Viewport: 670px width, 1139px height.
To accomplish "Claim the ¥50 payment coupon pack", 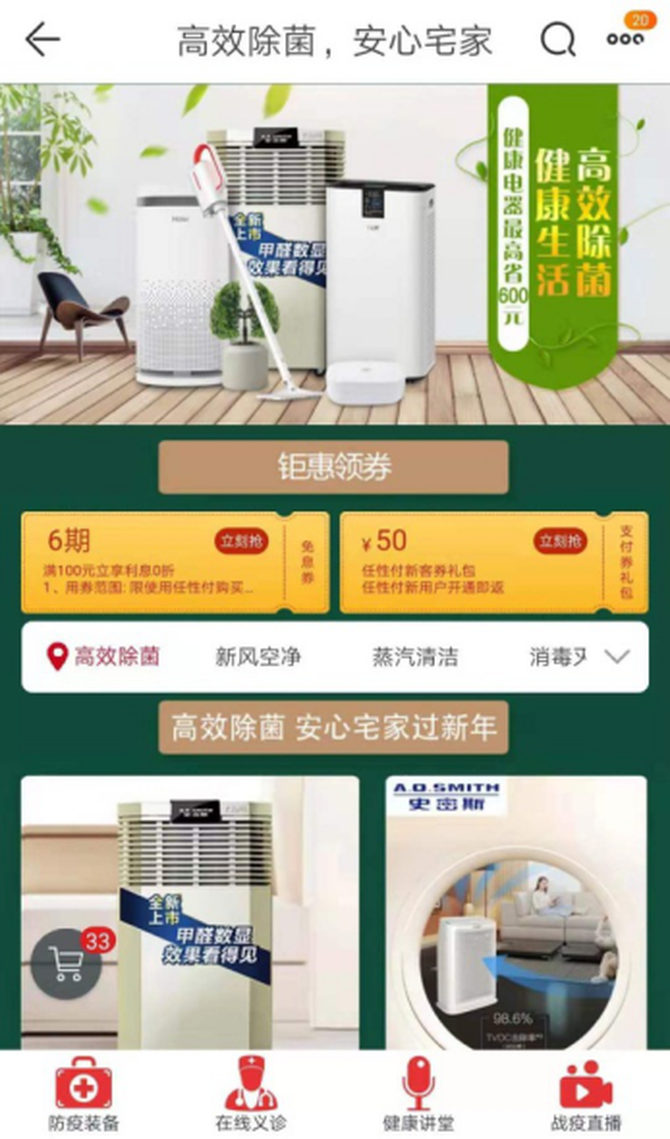I will coord(561,541).
